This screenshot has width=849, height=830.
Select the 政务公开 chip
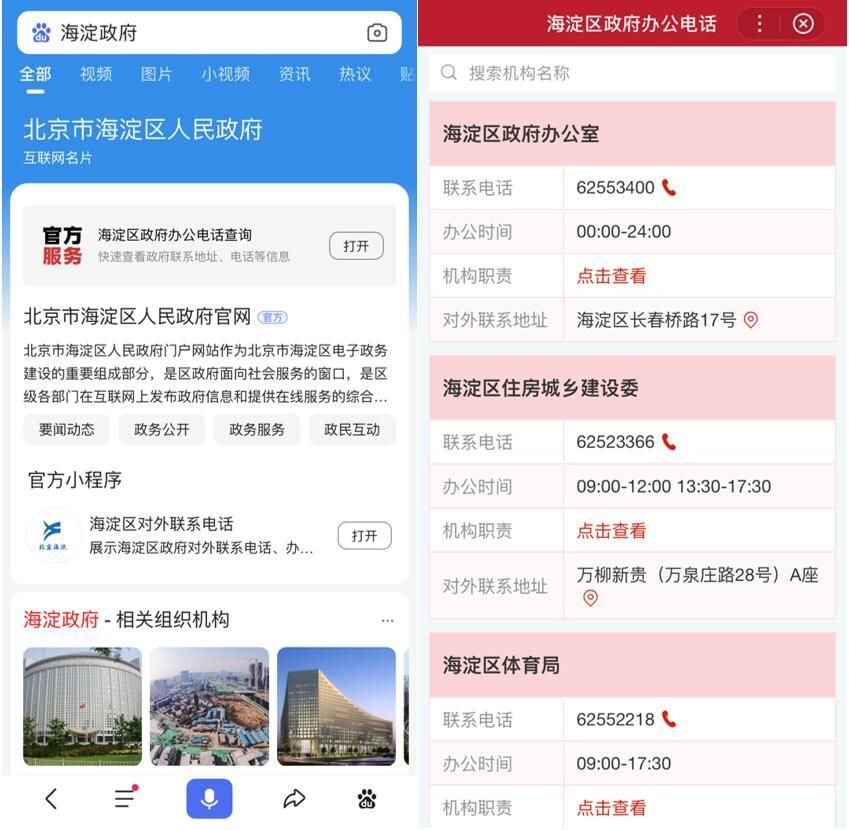pyautogui.click(x=162, y=429)
